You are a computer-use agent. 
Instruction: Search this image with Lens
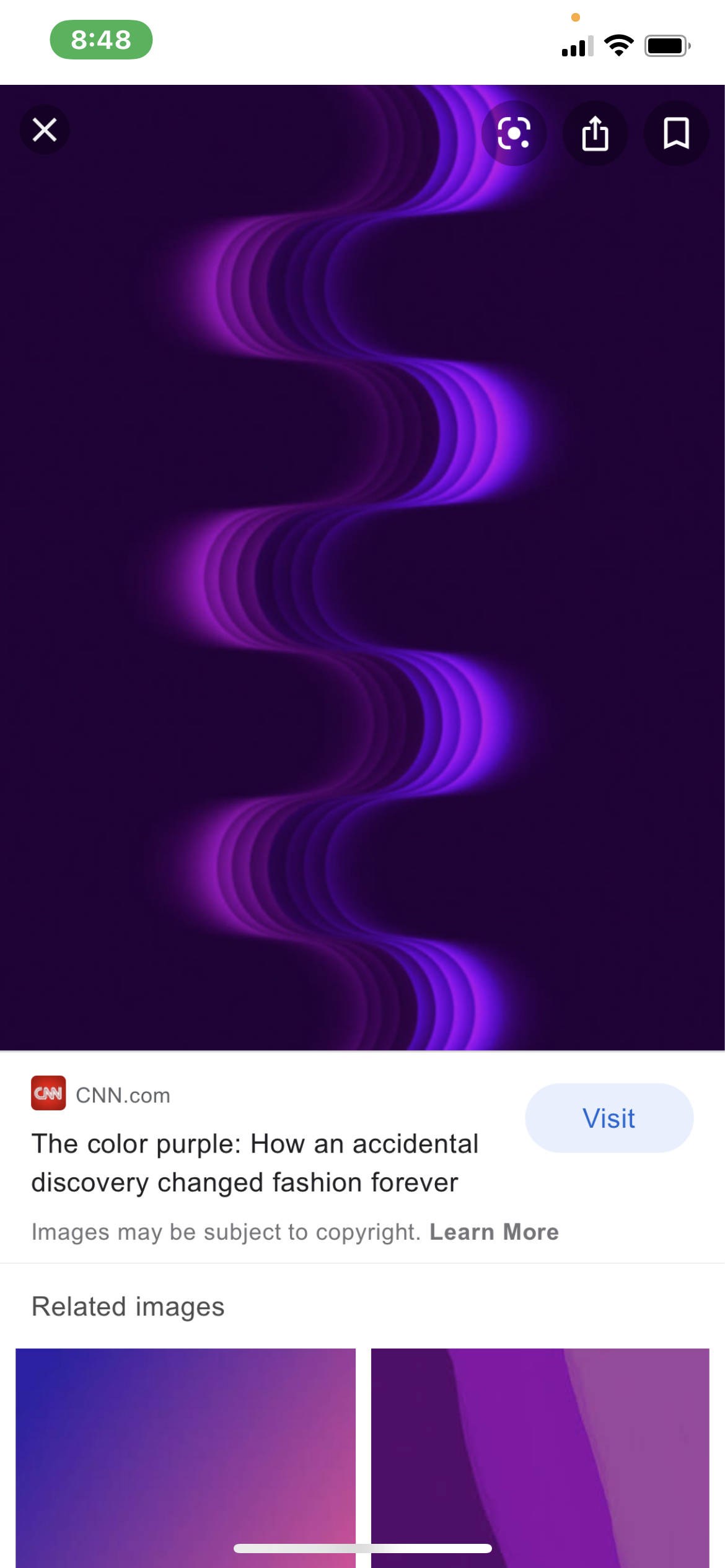click(x=514, y=133)
